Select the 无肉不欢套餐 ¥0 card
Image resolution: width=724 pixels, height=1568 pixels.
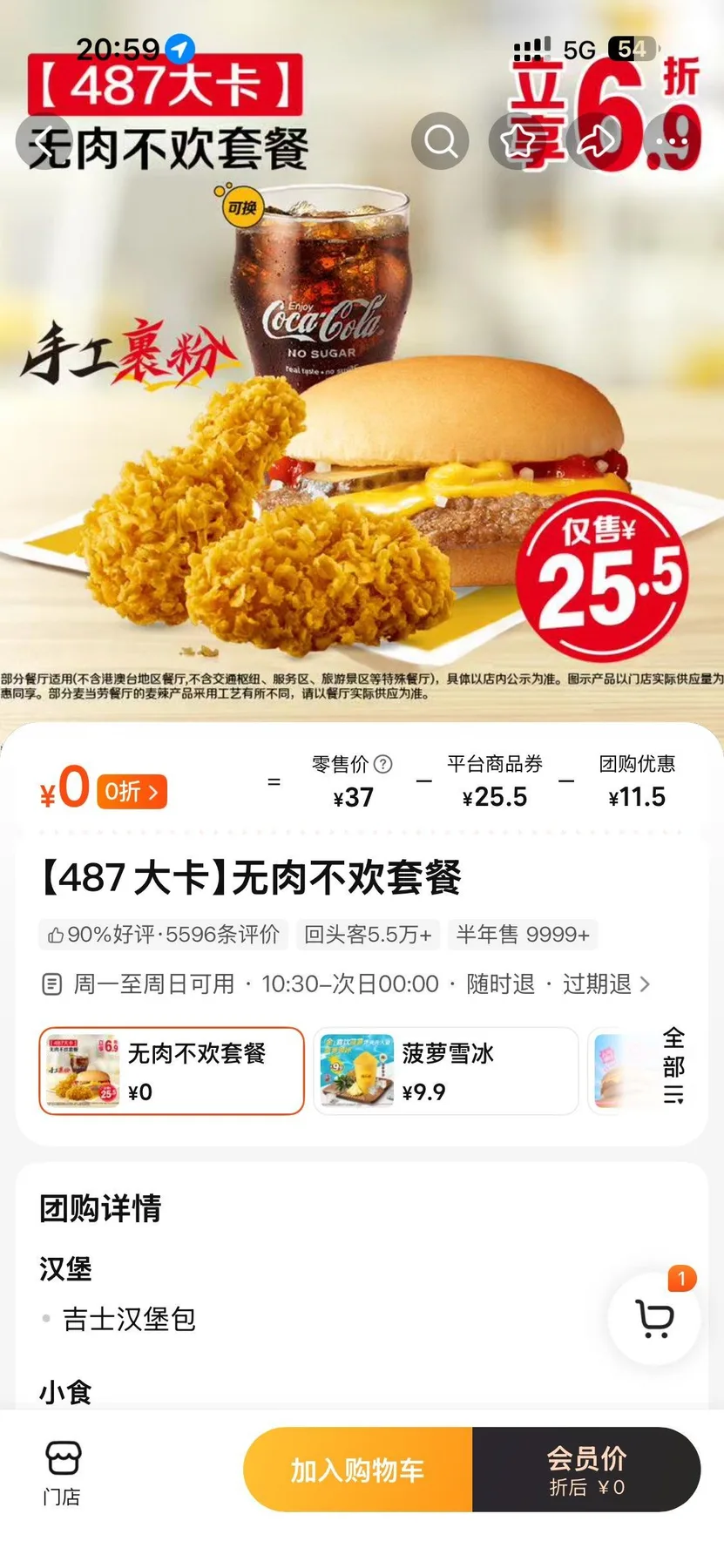[x=172, y=1071]
